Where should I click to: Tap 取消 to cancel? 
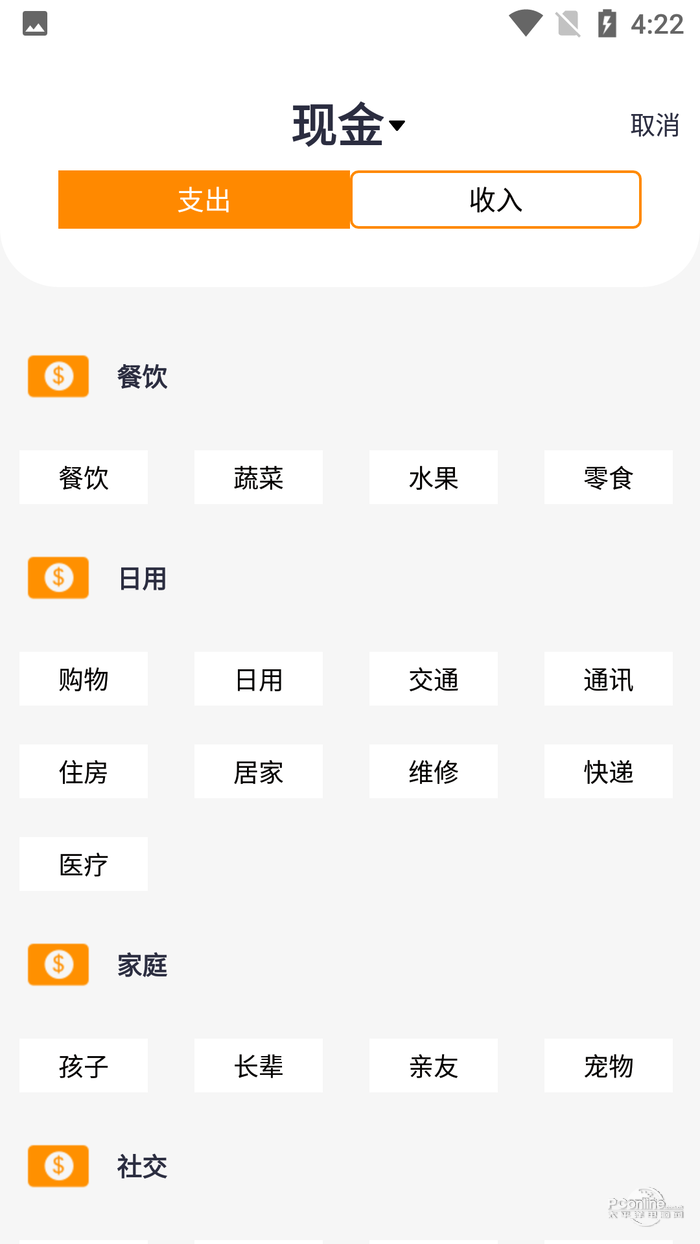point(654,125)
